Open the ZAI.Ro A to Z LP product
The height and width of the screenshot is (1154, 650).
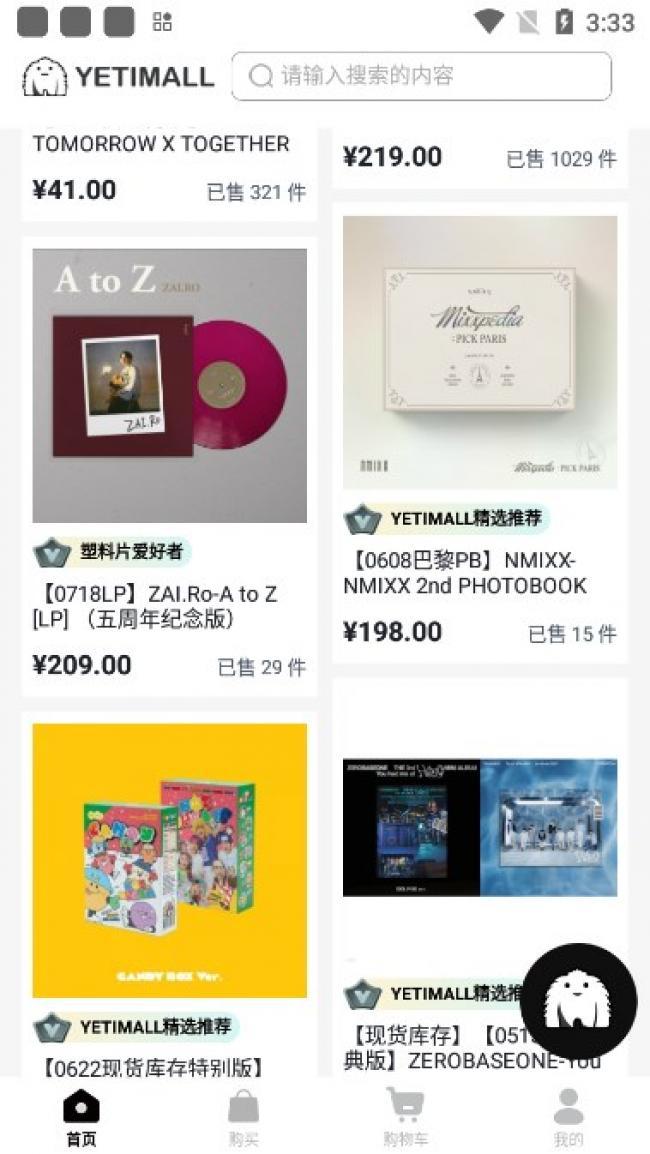coord(169,385)
